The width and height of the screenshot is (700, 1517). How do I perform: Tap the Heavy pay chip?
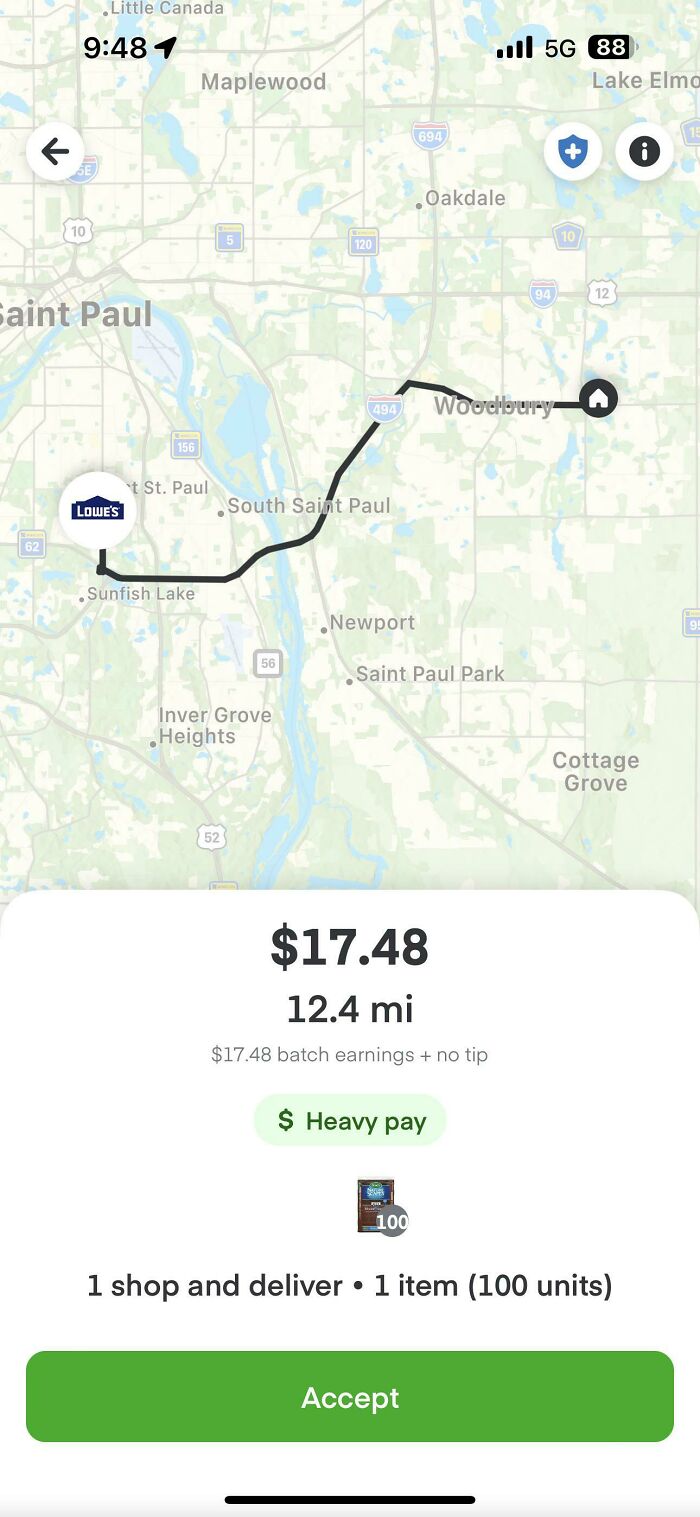tap(350, 1121)
